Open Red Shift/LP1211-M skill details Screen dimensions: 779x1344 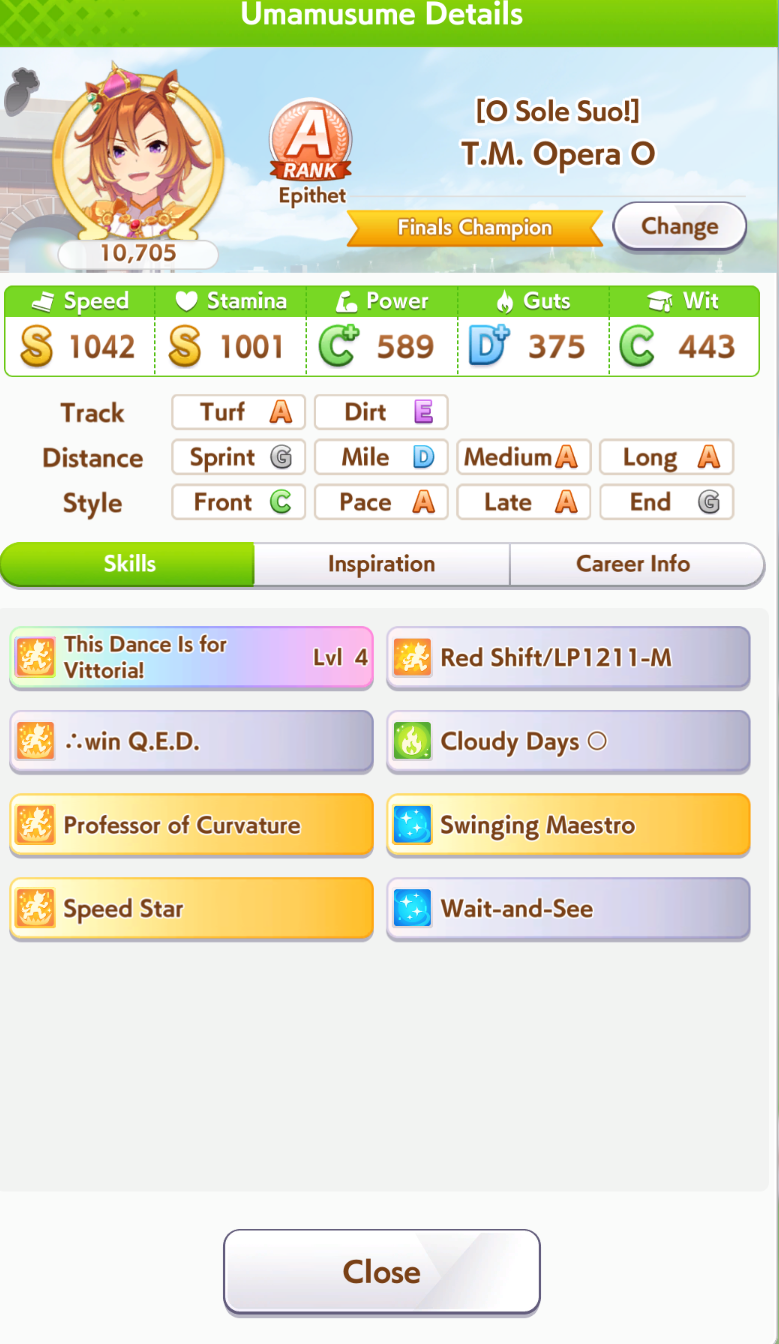[x=568, y=658]
